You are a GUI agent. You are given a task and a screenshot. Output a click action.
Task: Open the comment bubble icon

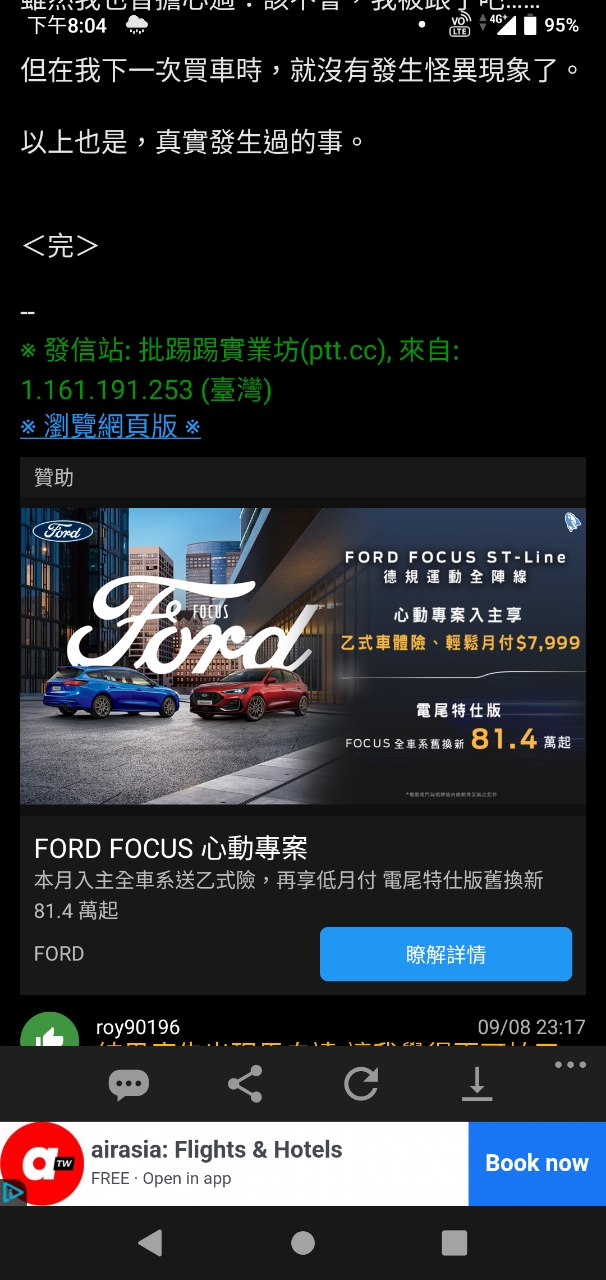[129, 1084]
